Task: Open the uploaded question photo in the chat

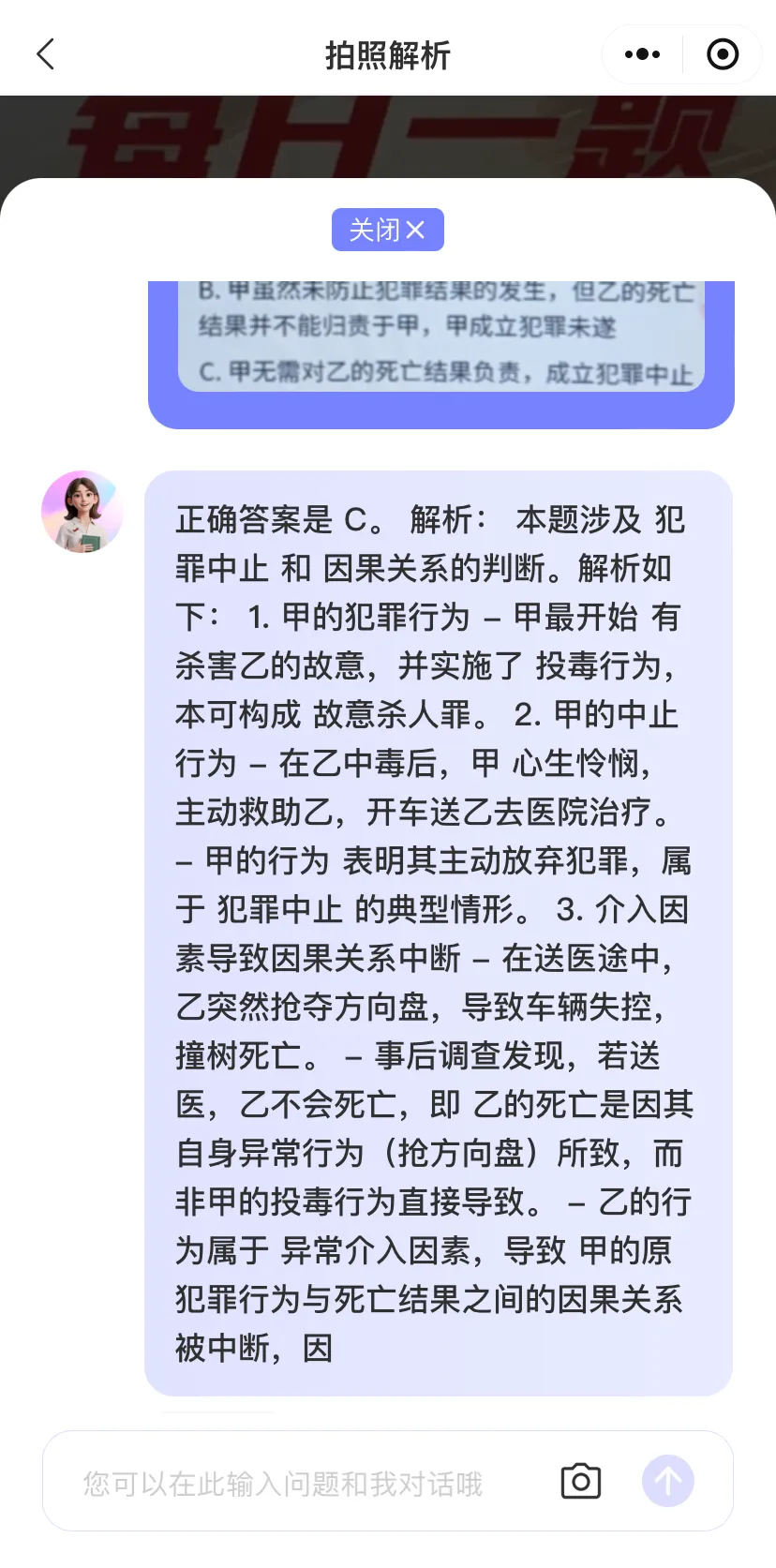Action: click(x=440, y=336)
